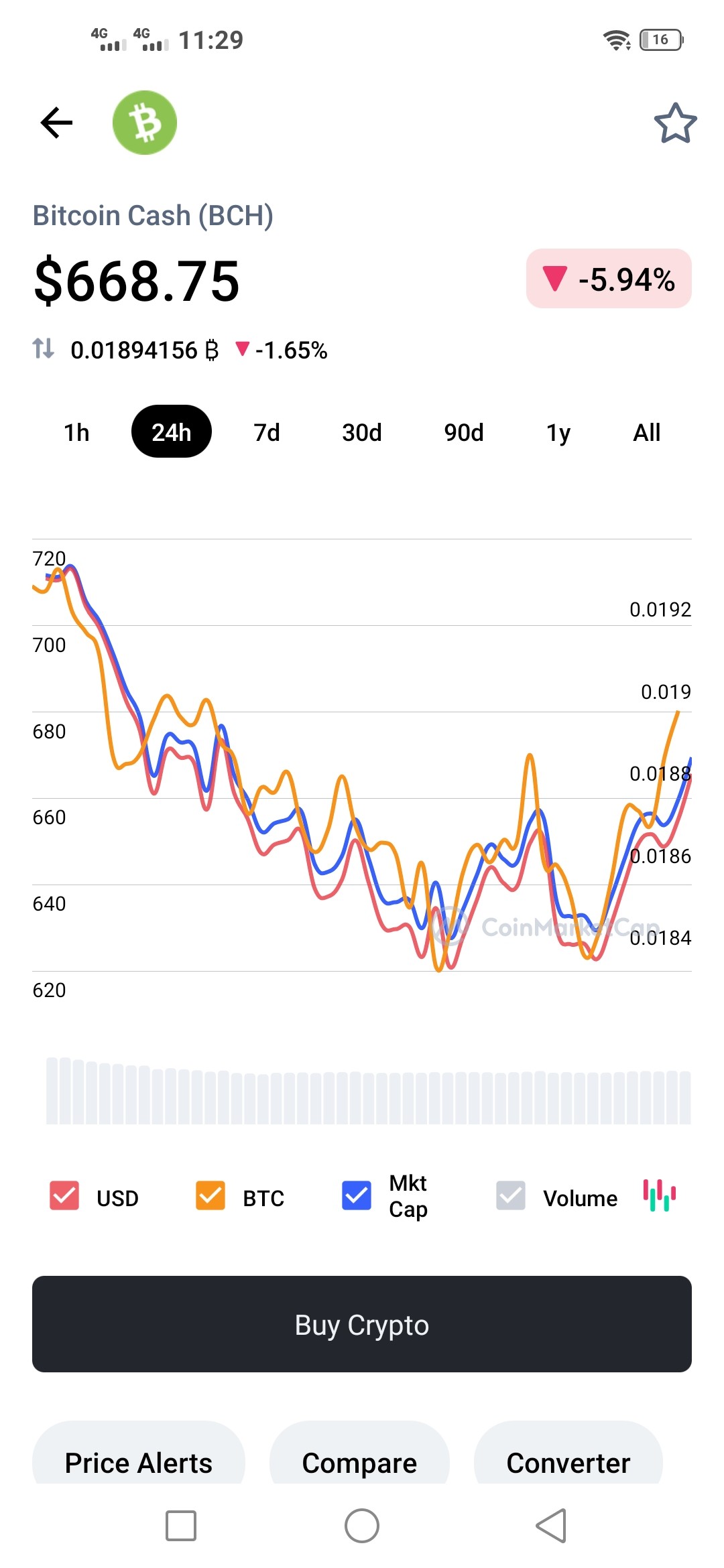
Task: Go to the system home screen
Action: [362, 1526]
